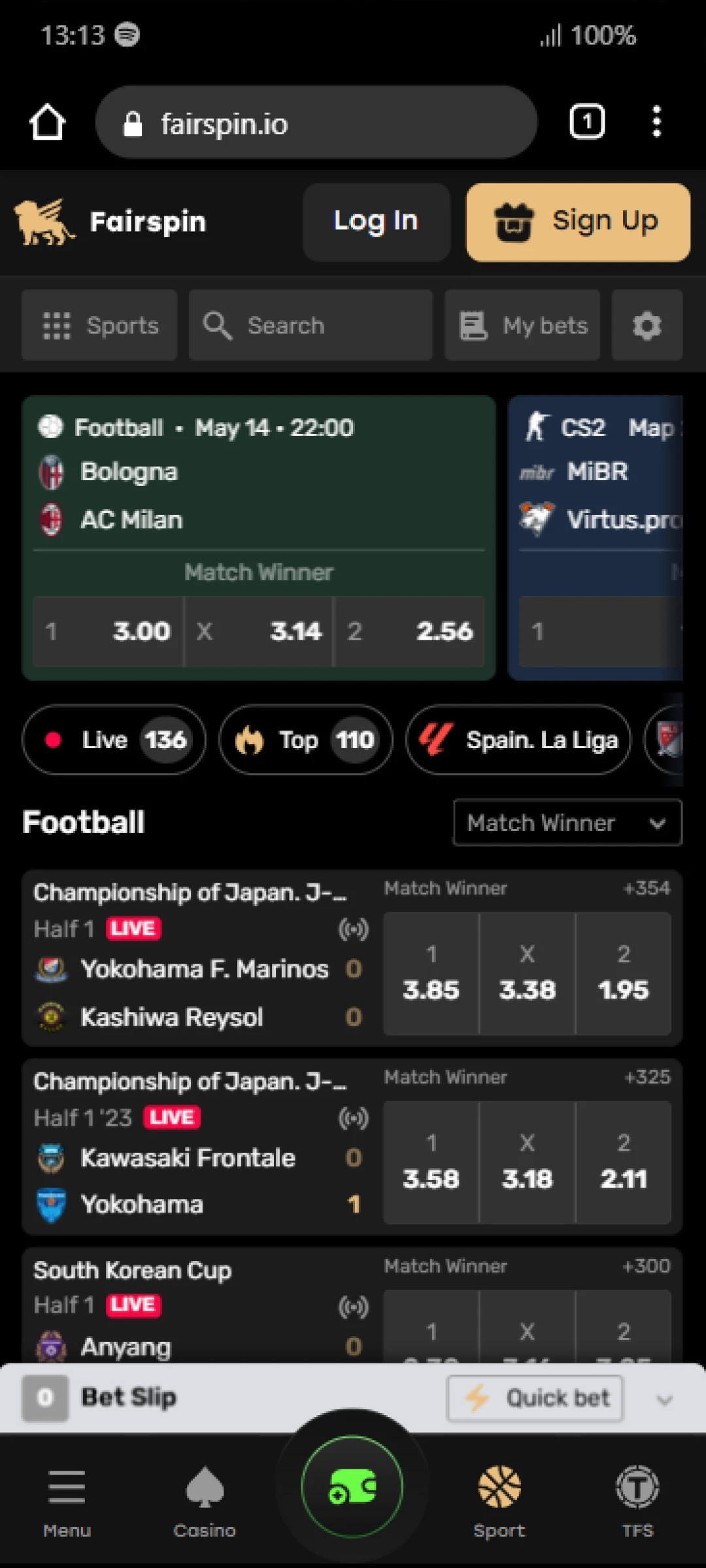Expand the Match Winner market dropdown
706x1568 pixels.
567,823
